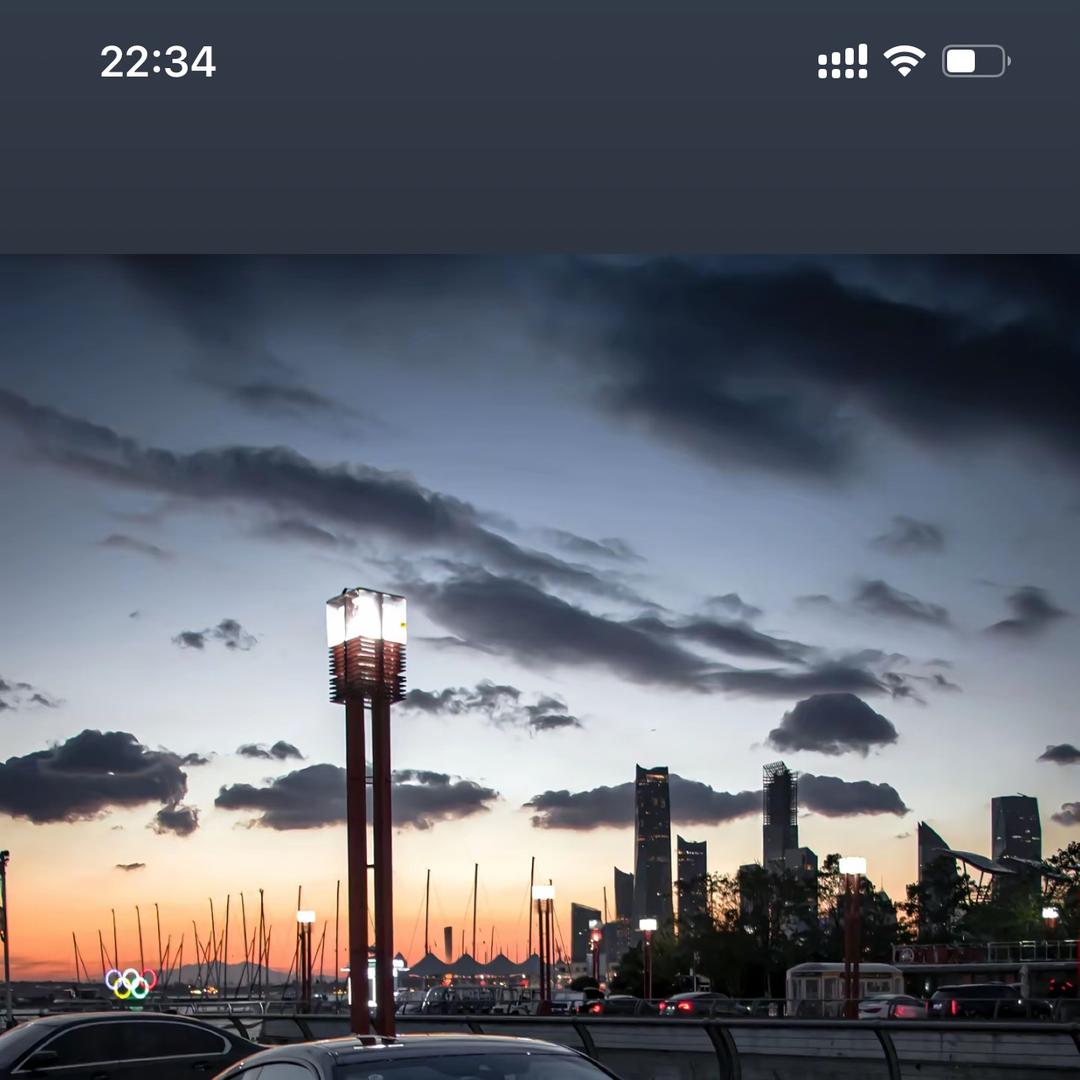This screenshot has height=1080, width=1080.
Task: Open the sunset city skyline photo
Action: pyautogui.click(x=540, y=666)
